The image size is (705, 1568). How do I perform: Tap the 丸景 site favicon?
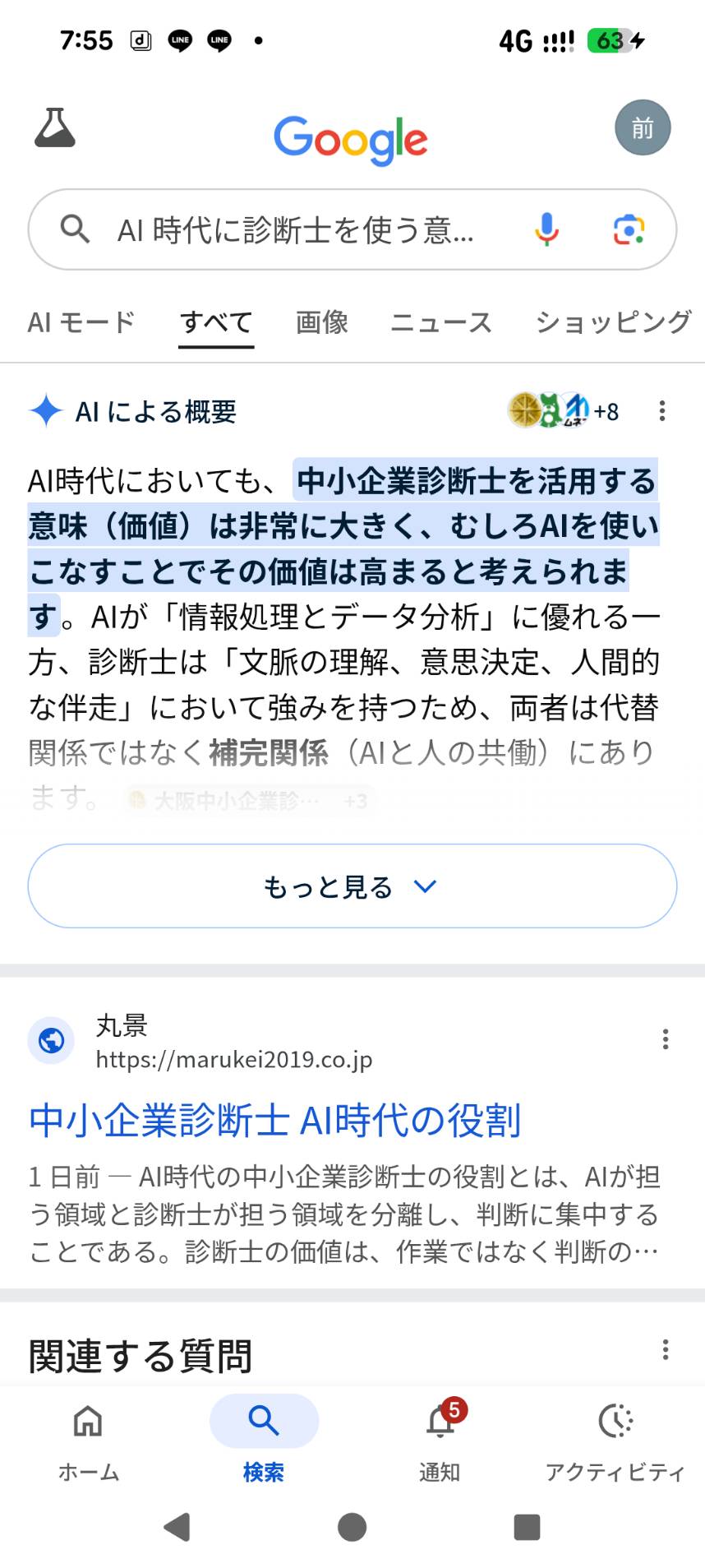pos(50,1039)
